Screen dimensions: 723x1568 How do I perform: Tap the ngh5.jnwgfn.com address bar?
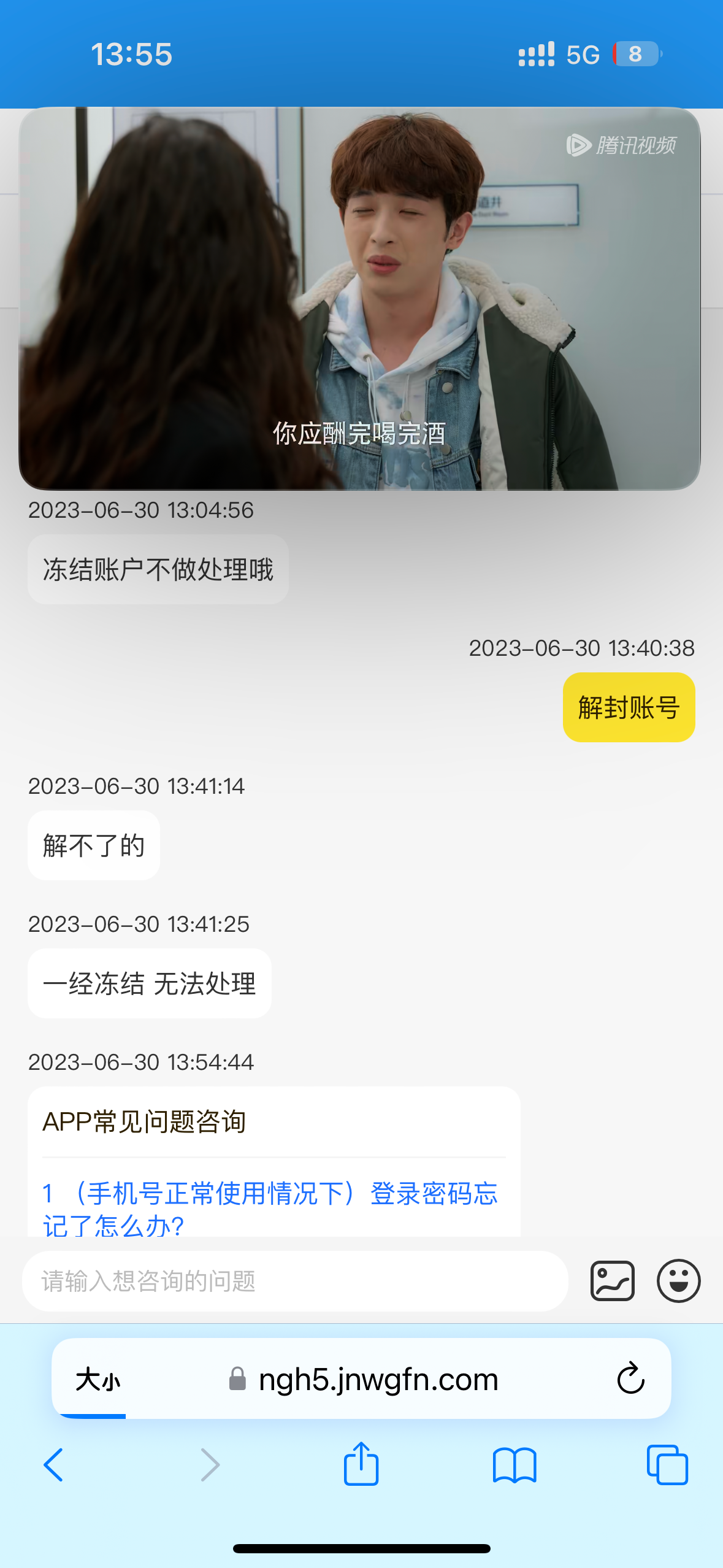pos(378,1380)
